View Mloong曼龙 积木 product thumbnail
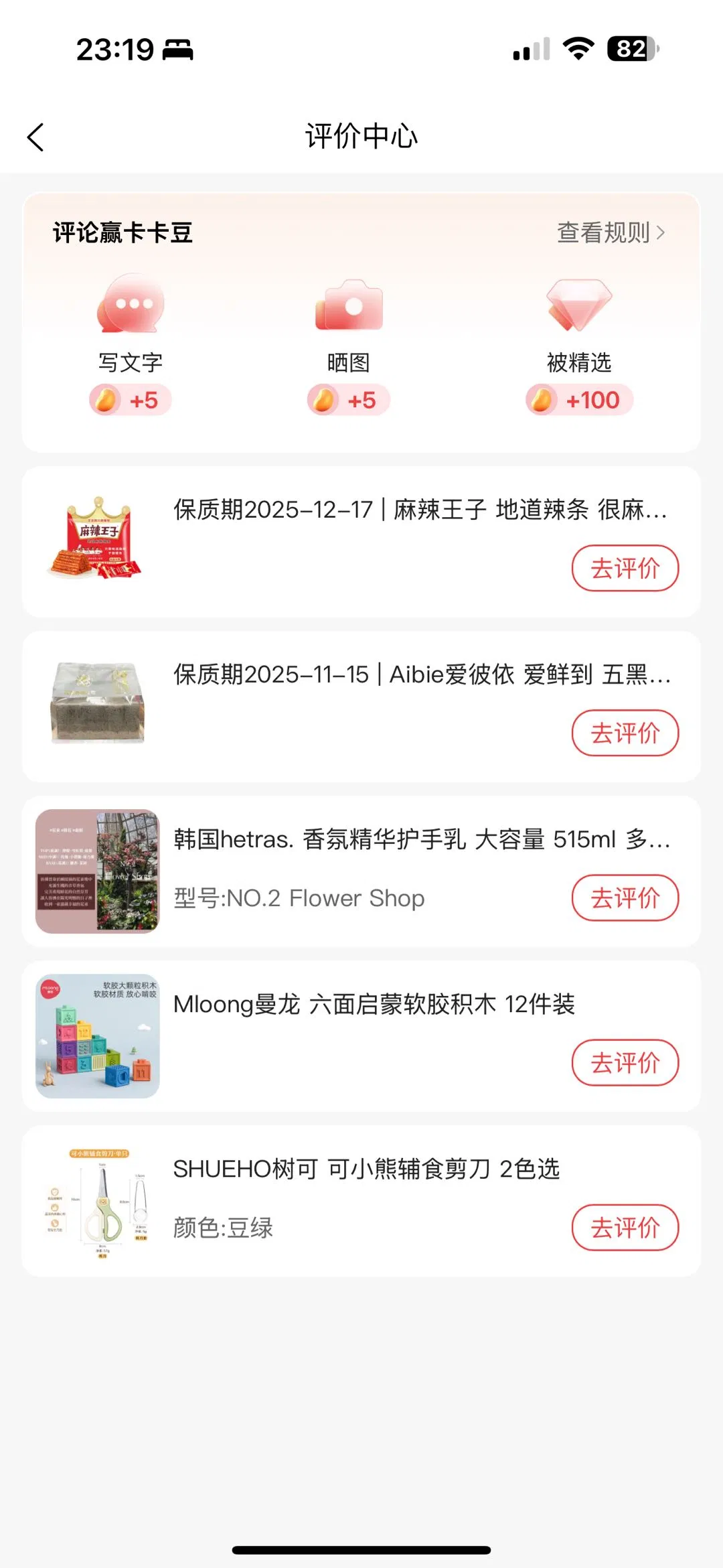 click(x=97, y=1036)
